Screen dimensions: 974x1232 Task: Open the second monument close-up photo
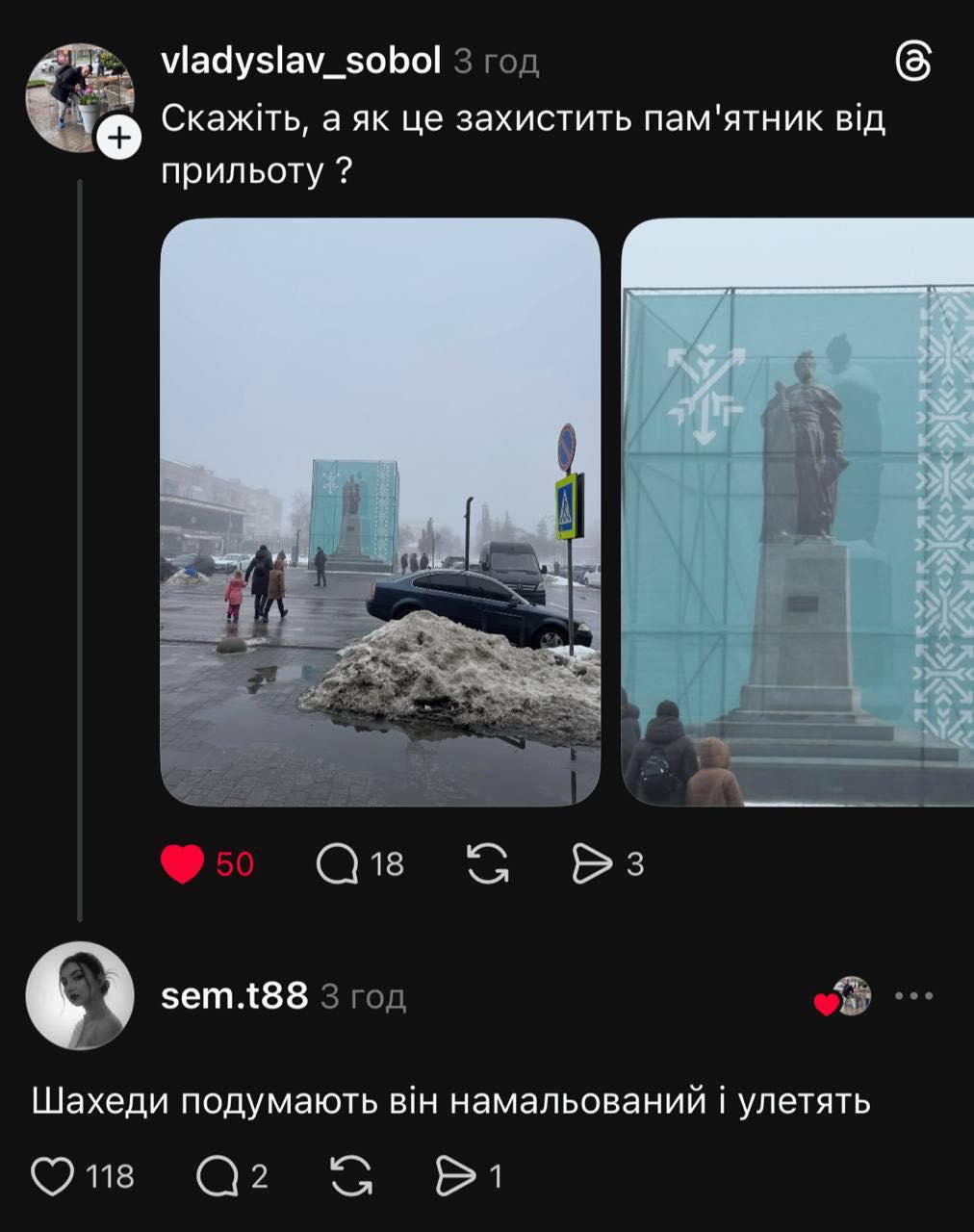coord(798,511)
